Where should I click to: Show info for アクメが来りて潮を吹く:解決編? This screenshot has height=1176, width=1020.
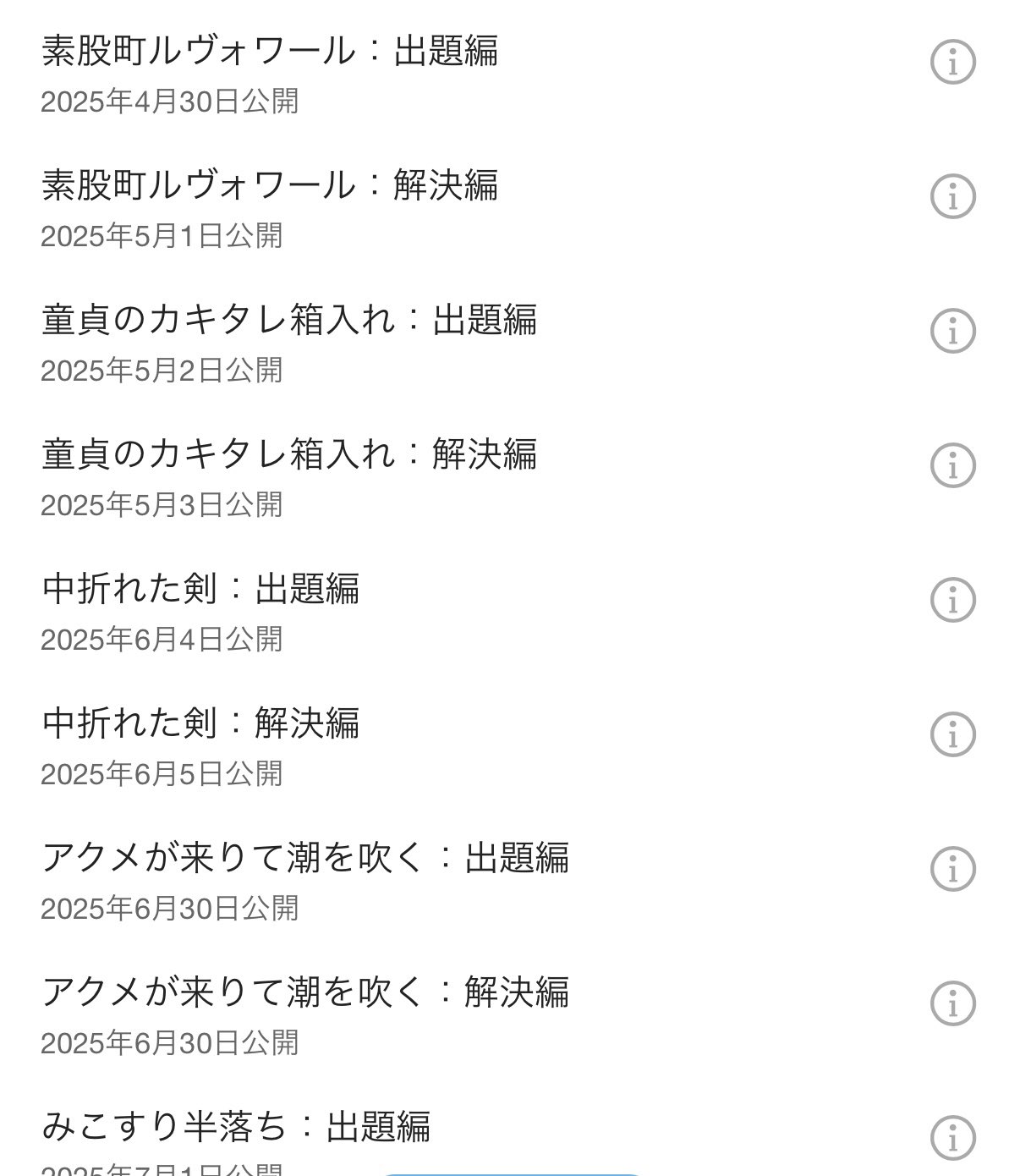tap(953, 1003)
